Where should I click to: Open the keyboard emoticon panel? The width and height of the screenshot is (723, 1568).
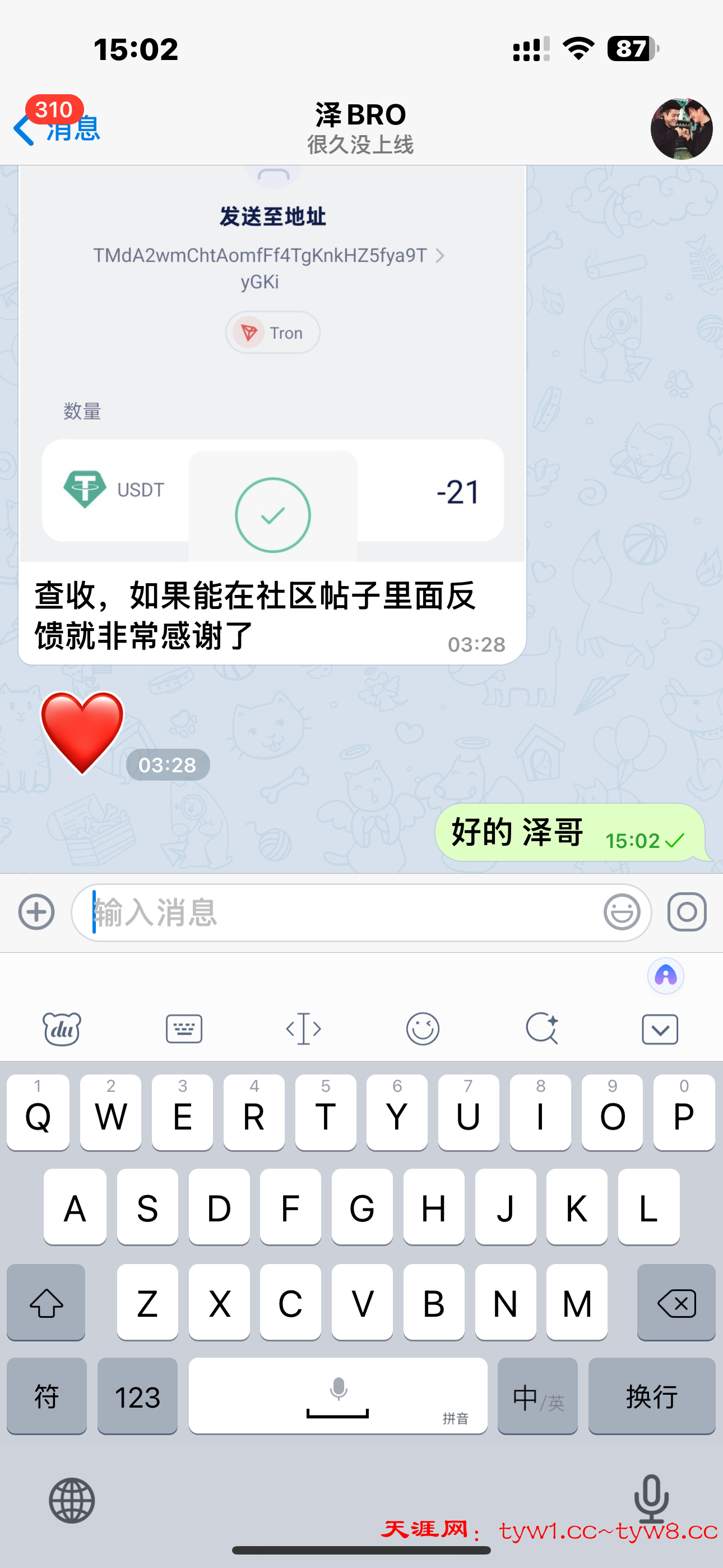click(423, 1029)
